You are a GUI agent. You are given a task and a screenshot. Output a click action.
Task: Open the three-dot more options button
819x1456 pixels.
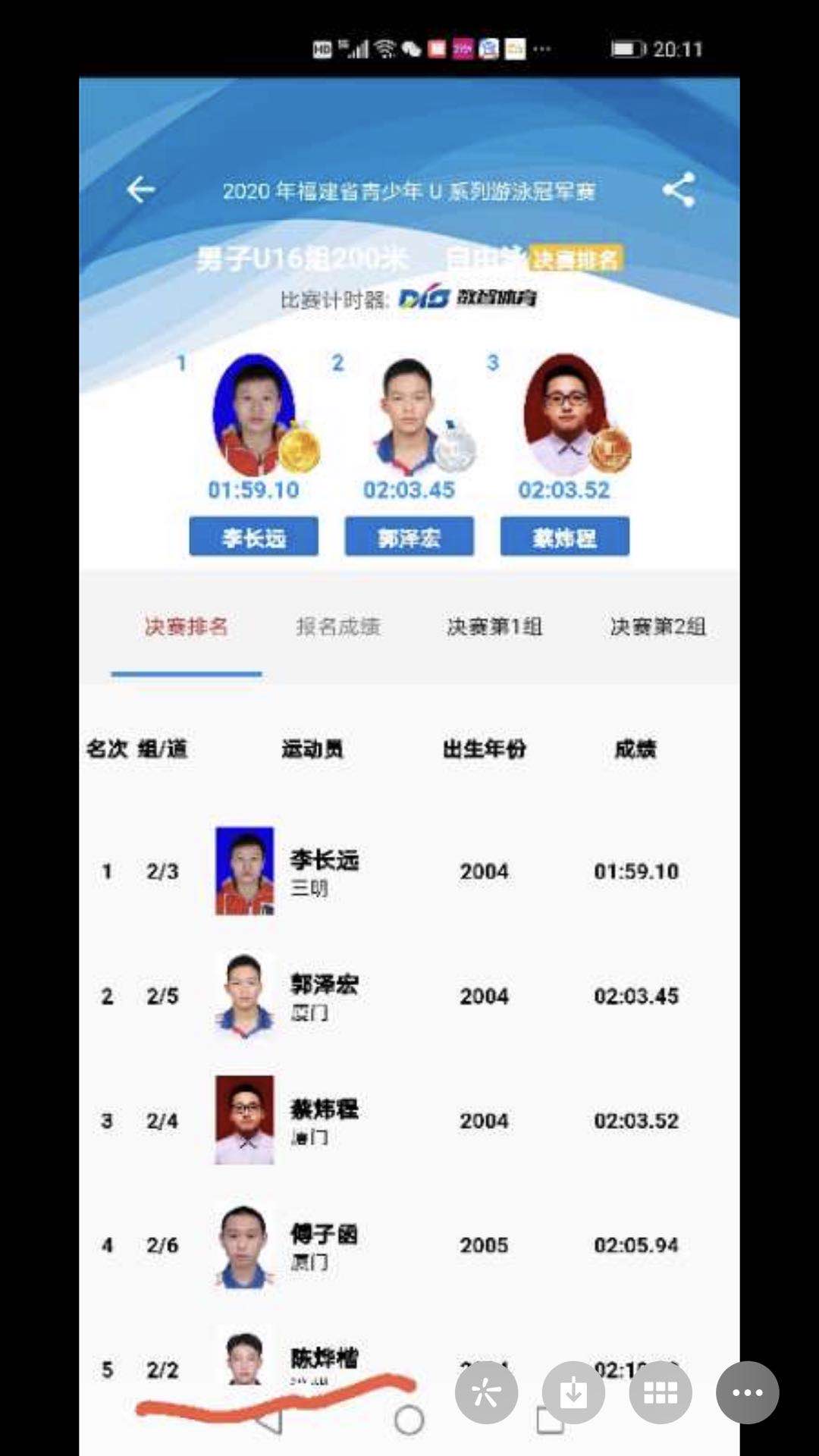pyautogui.click(x=747, y=1392)
